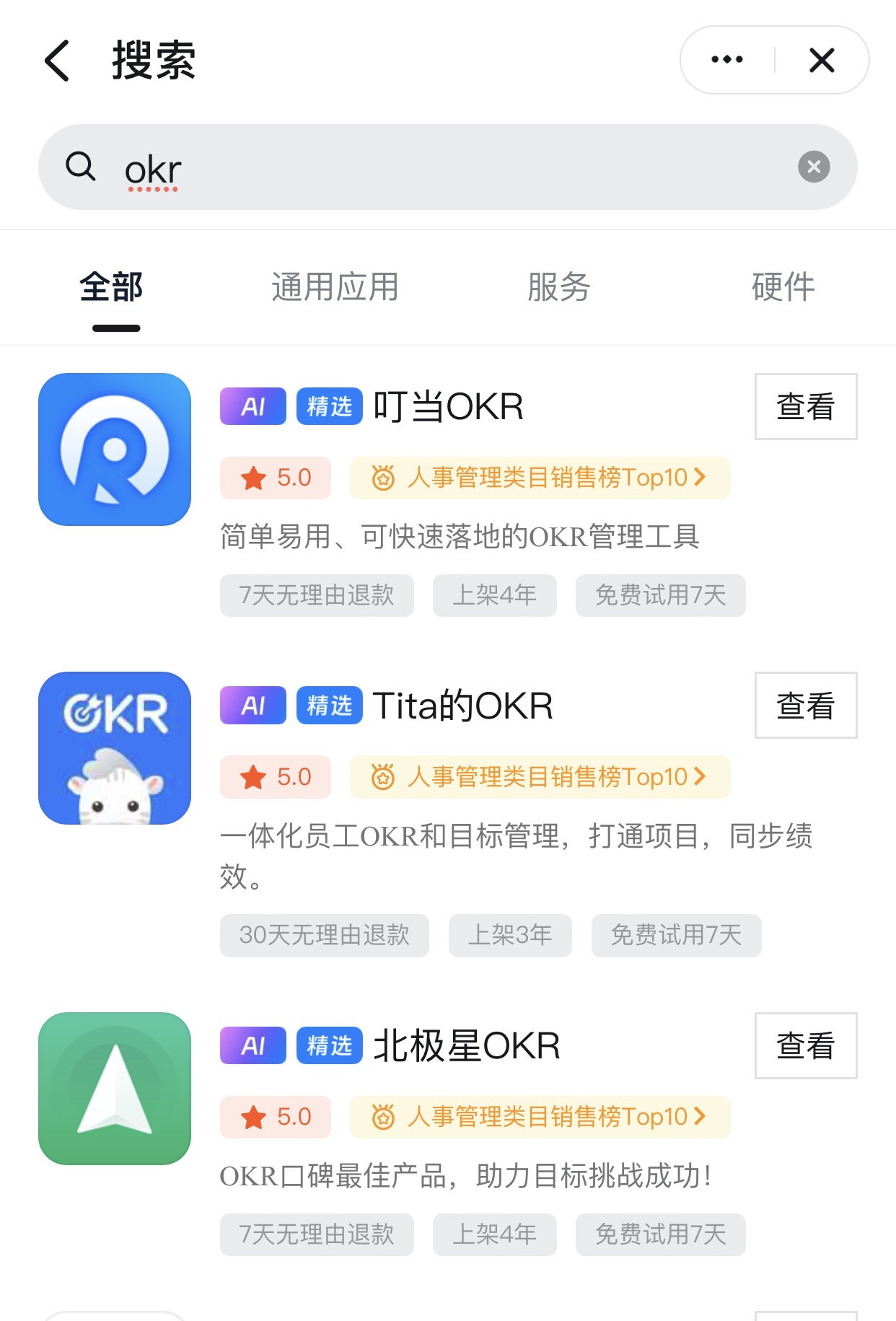
Task: Open 北极星OKR's sales ranking Top10 link
Action: coord(540,1117)
